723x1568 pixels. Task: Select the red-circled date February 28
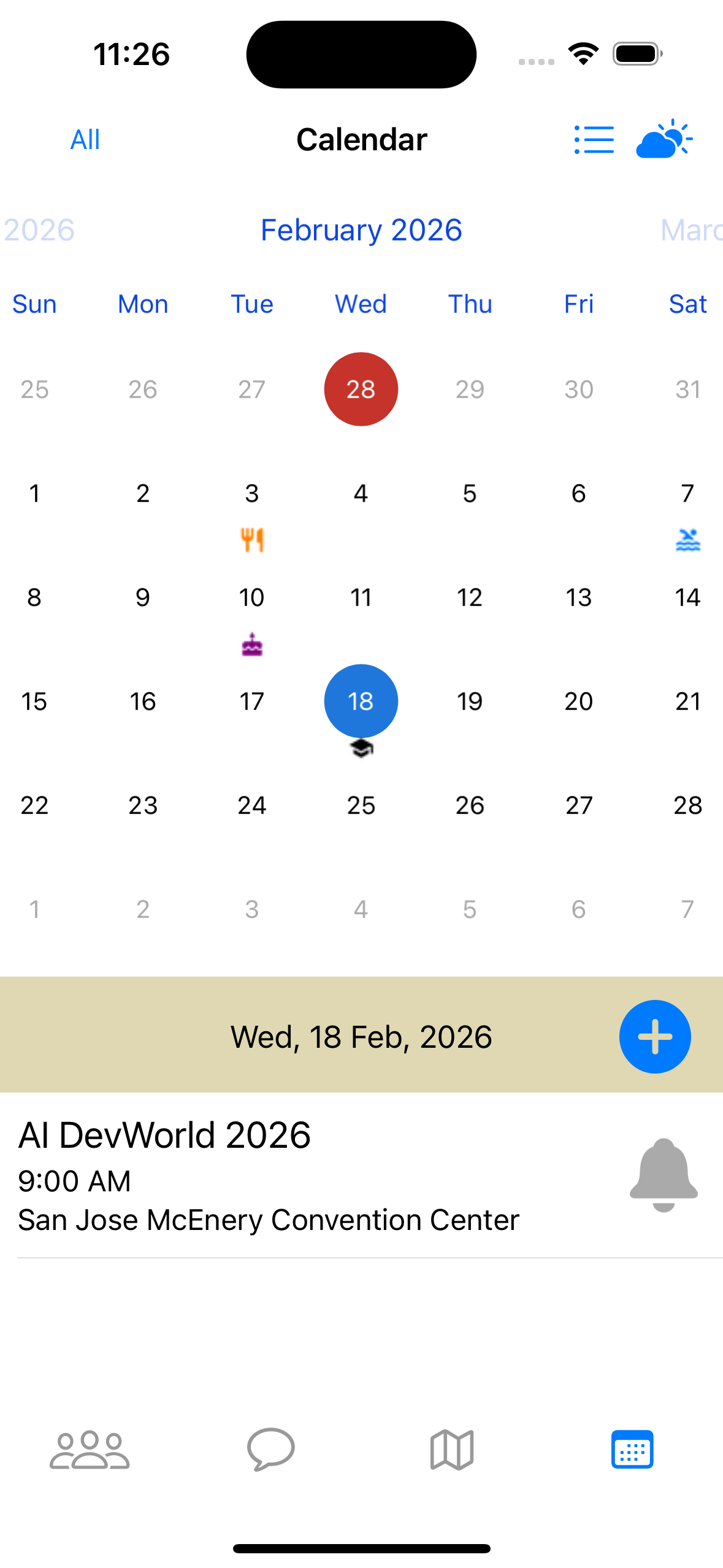click(x=361, y=388)
